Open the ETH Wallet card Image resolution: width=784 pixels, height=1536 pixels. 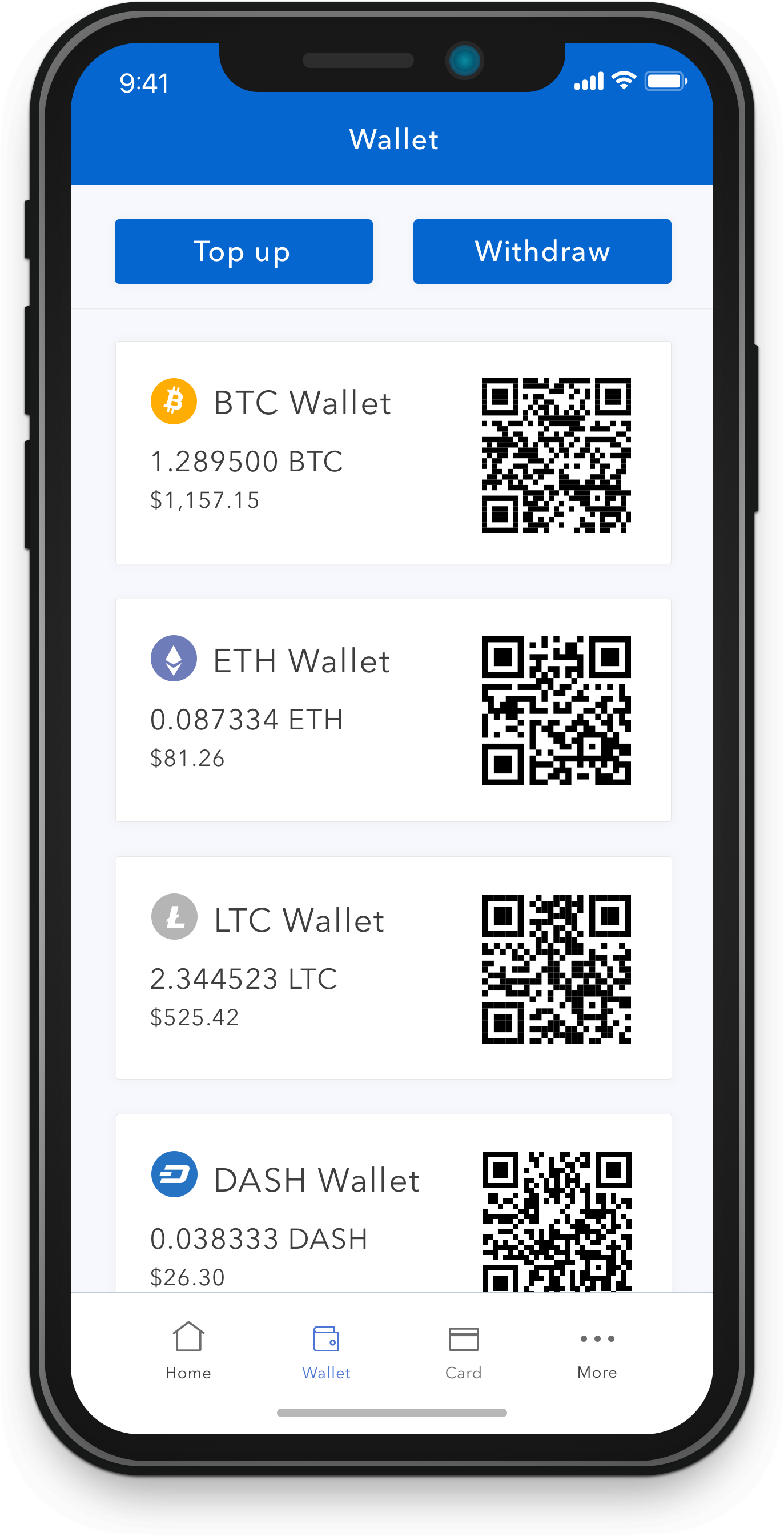coord(393,709)
